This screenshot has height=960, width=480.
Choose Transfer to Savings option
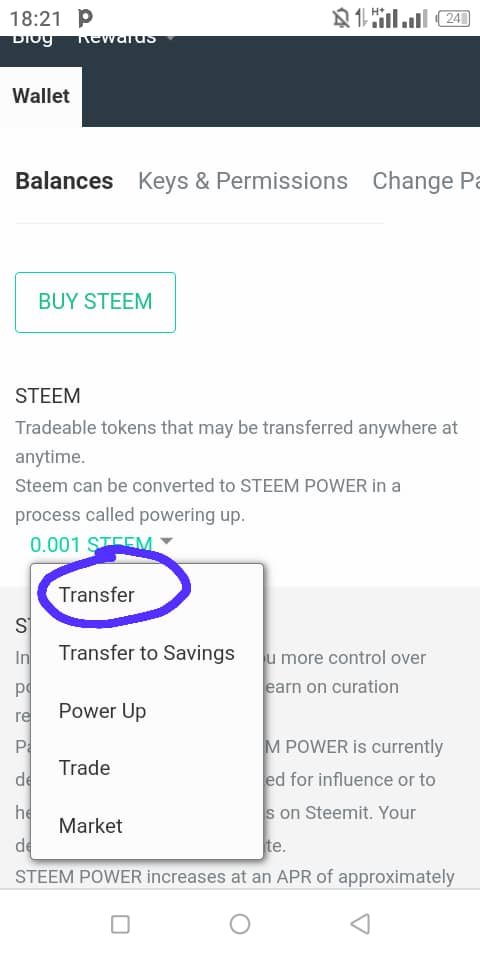pos(147,653)
